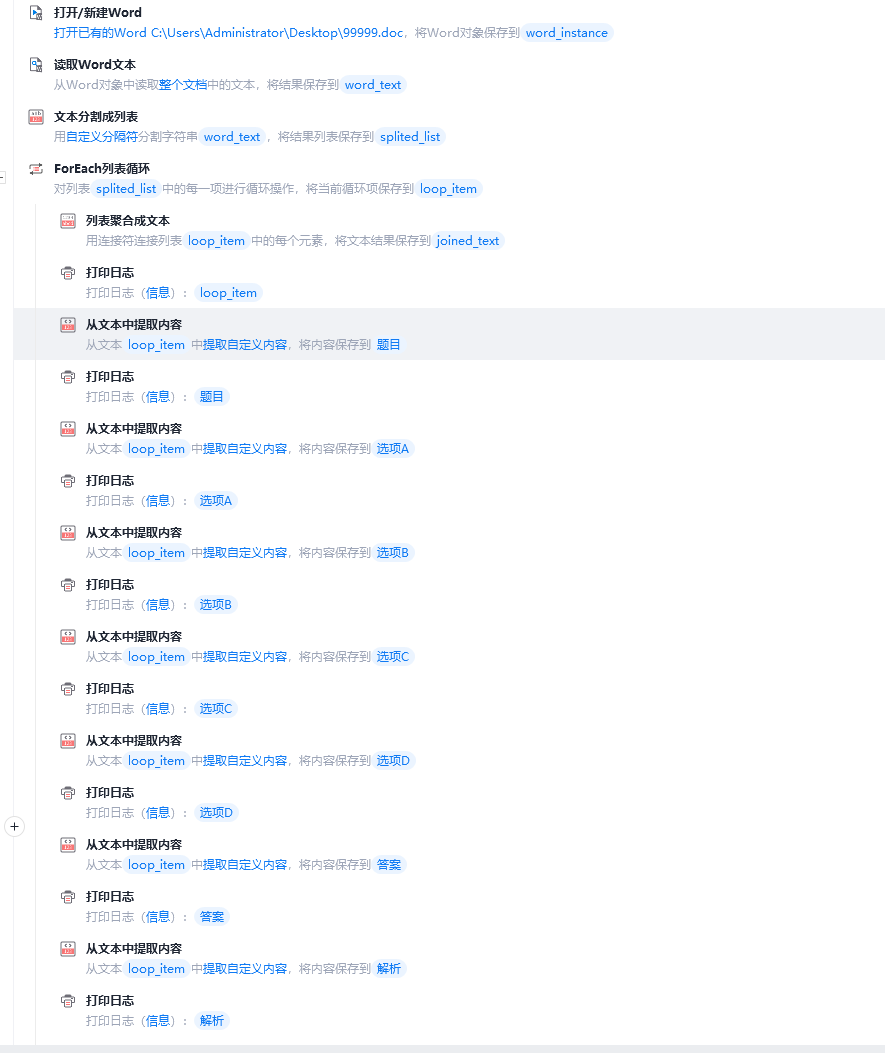Tap the joined_text variable chip
Image resolution: width=885 pixels, height=1057 pixels.
click(467, 241)
